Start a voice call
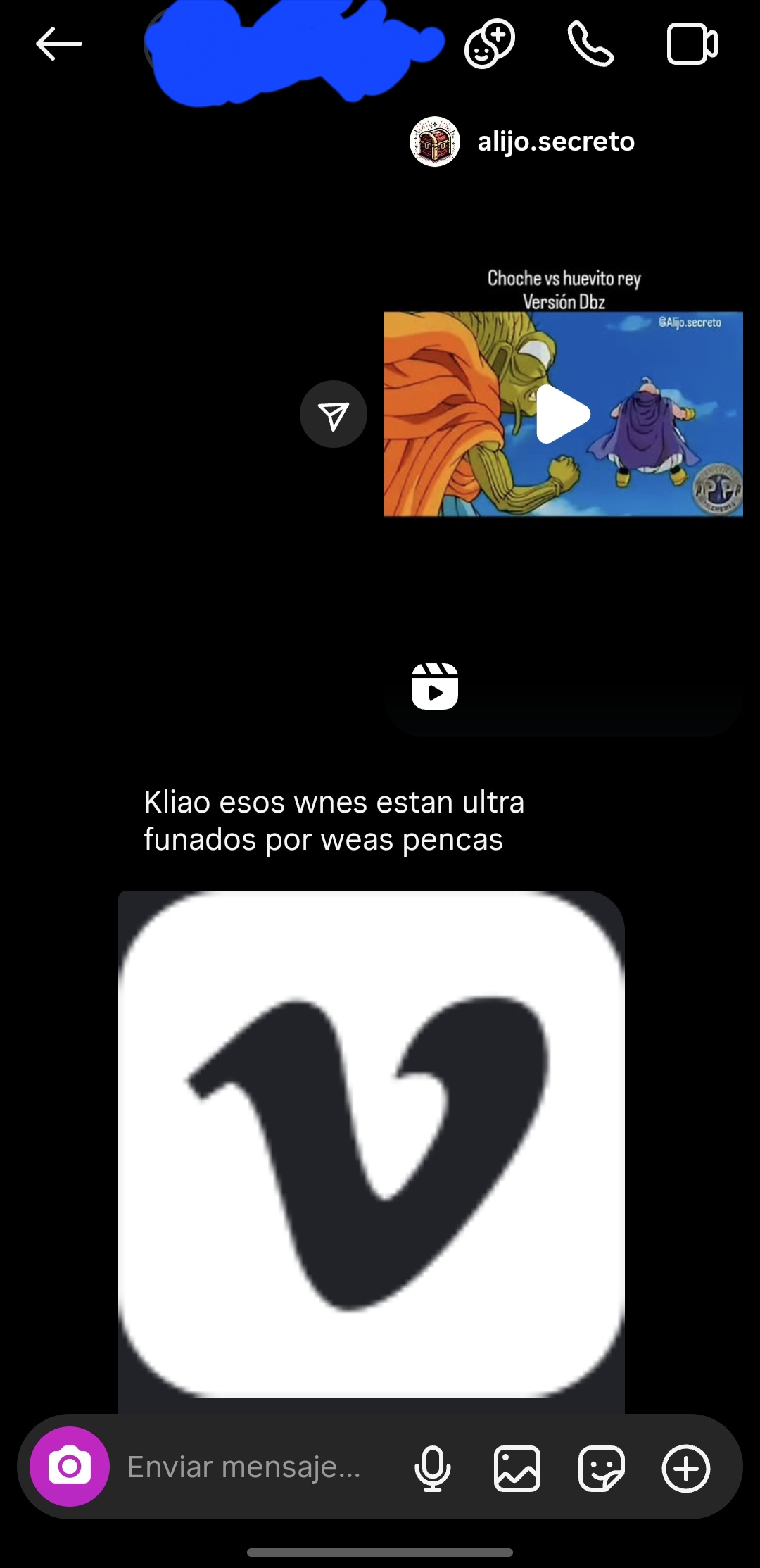Viewport: 760px width, 1568px height. (590, 44)
